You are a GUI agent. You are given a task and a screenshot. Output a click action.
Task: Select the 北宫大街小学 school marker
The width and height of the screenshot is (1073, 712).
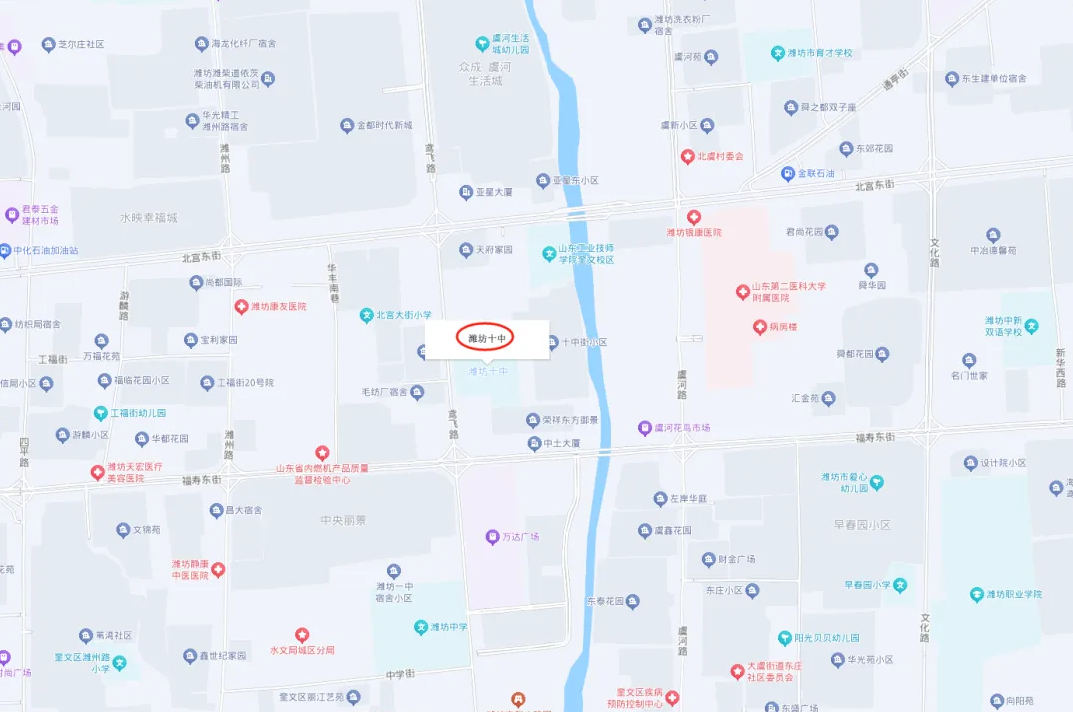[x=366, y=315]
